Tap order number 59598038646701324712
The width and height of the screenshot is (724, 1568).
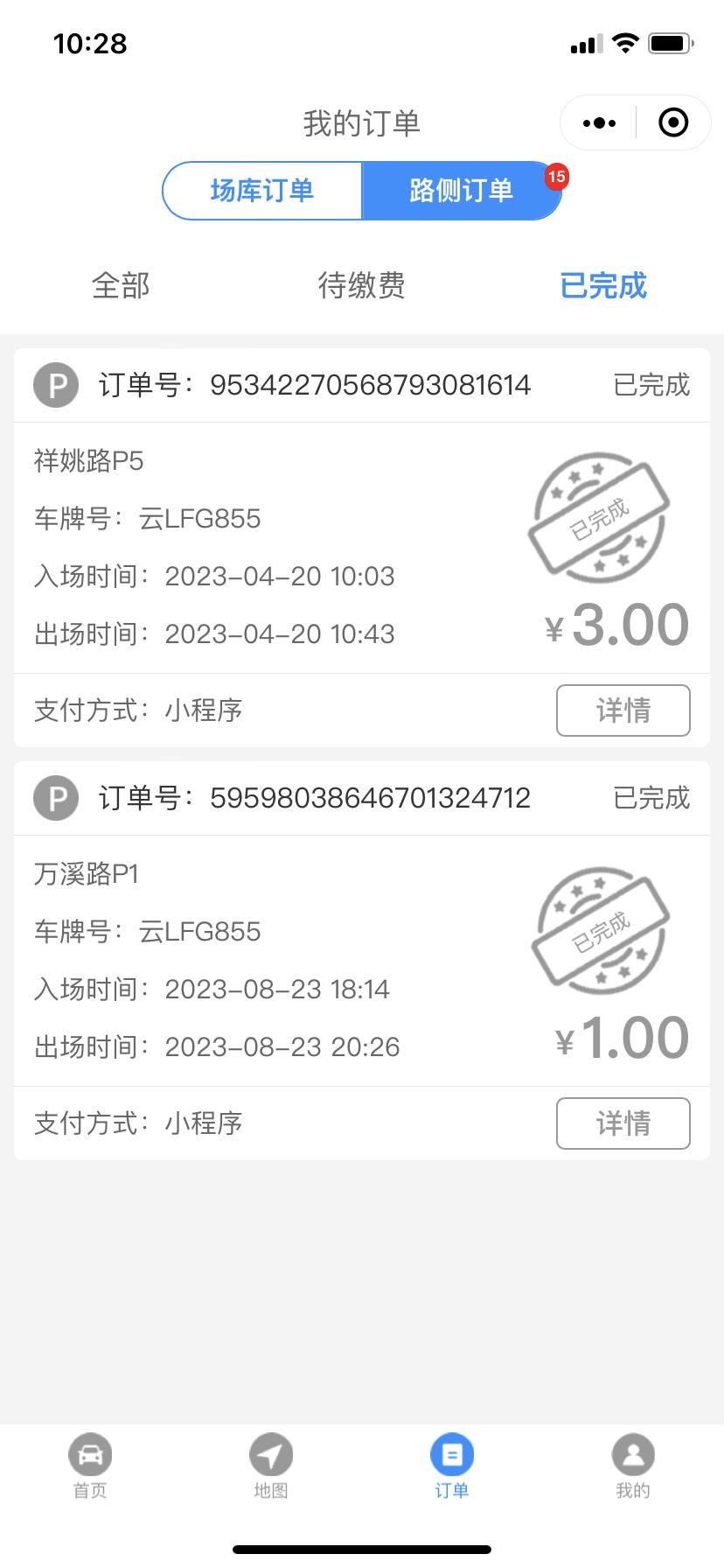372,798
